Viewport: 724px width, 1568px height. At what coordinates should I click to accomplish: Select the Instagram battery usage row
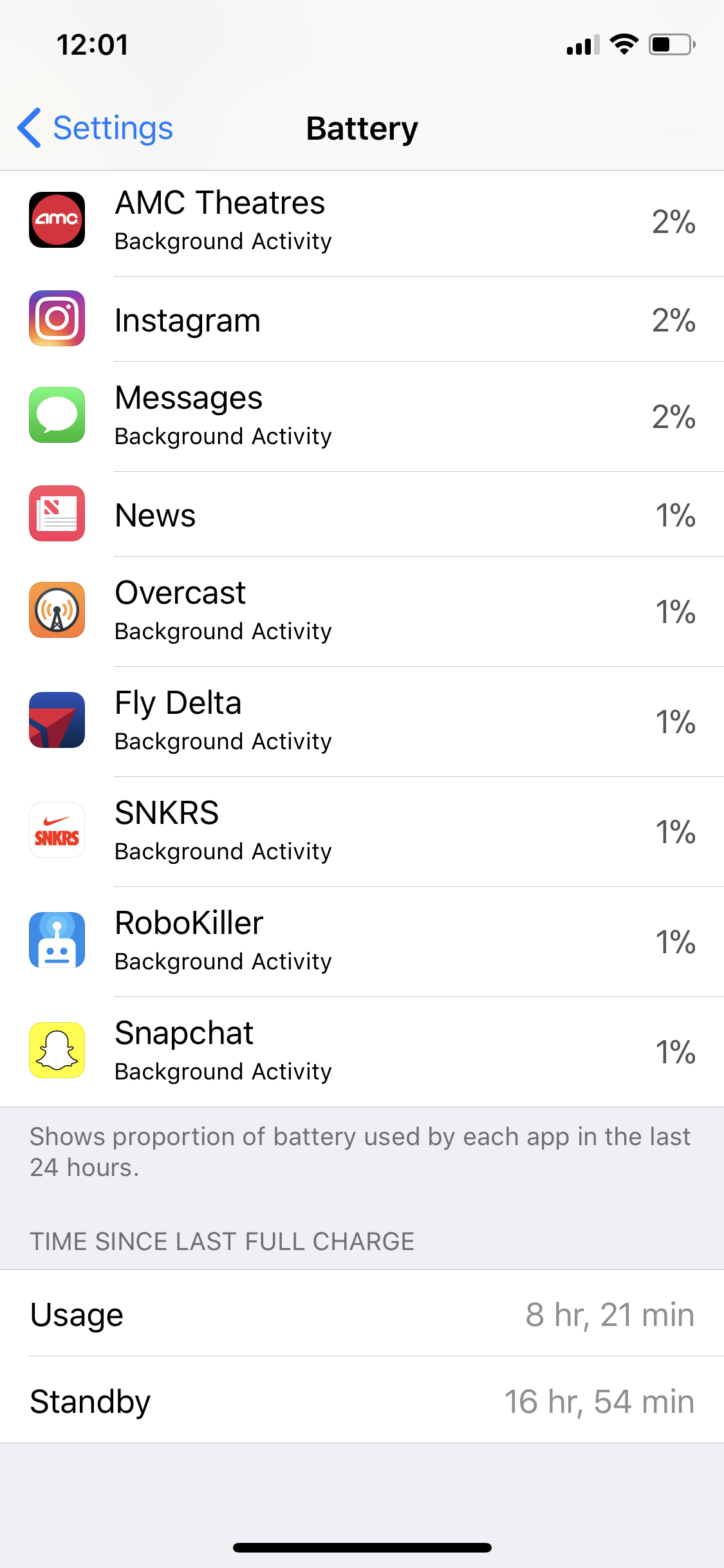coord(362,319)
